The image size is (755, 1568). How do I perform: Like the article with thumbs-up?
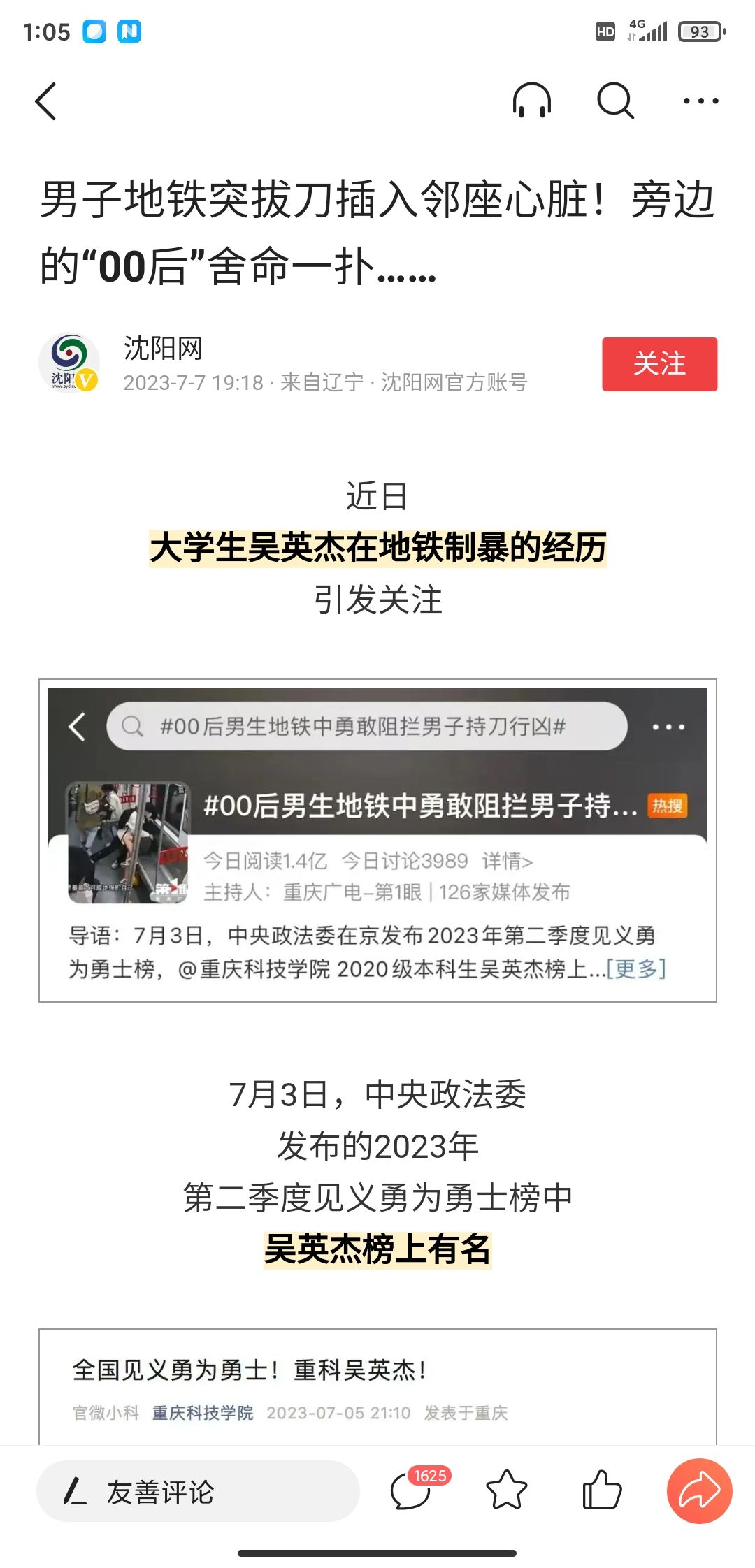coord(601,1490)
